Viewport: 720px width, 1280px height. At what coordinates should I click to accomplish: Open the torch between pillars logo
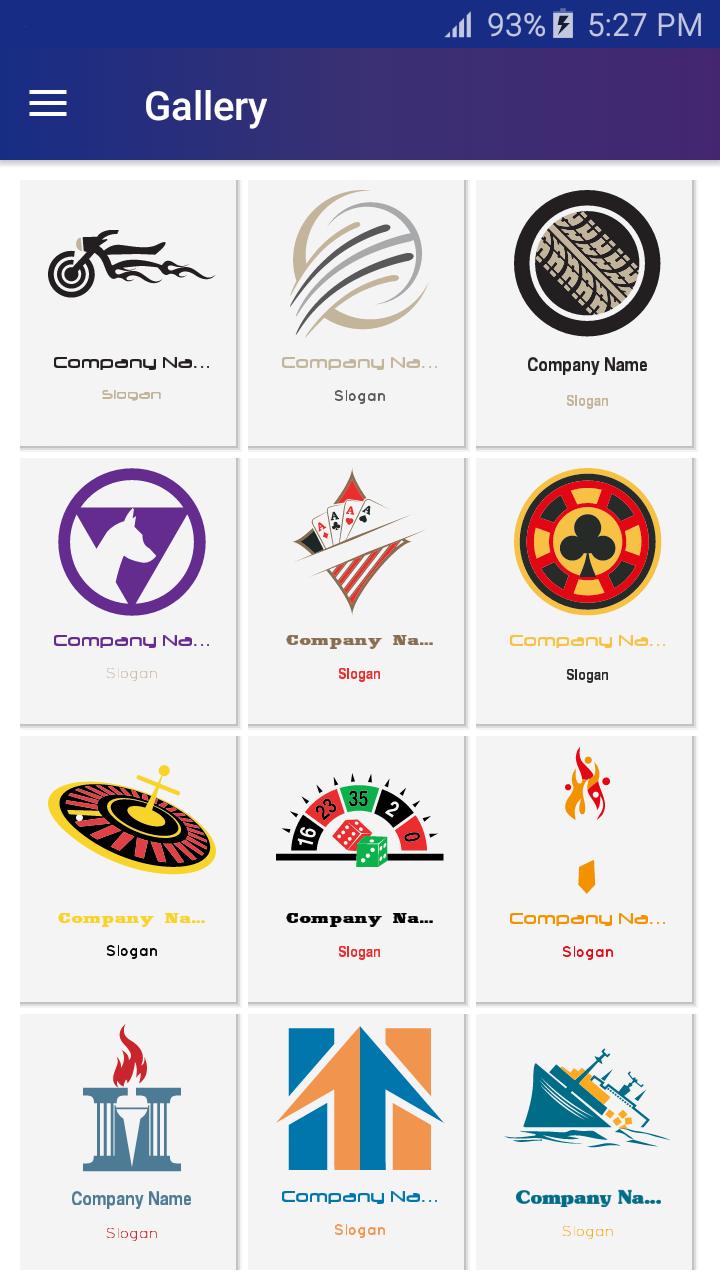pos(131,1097)
